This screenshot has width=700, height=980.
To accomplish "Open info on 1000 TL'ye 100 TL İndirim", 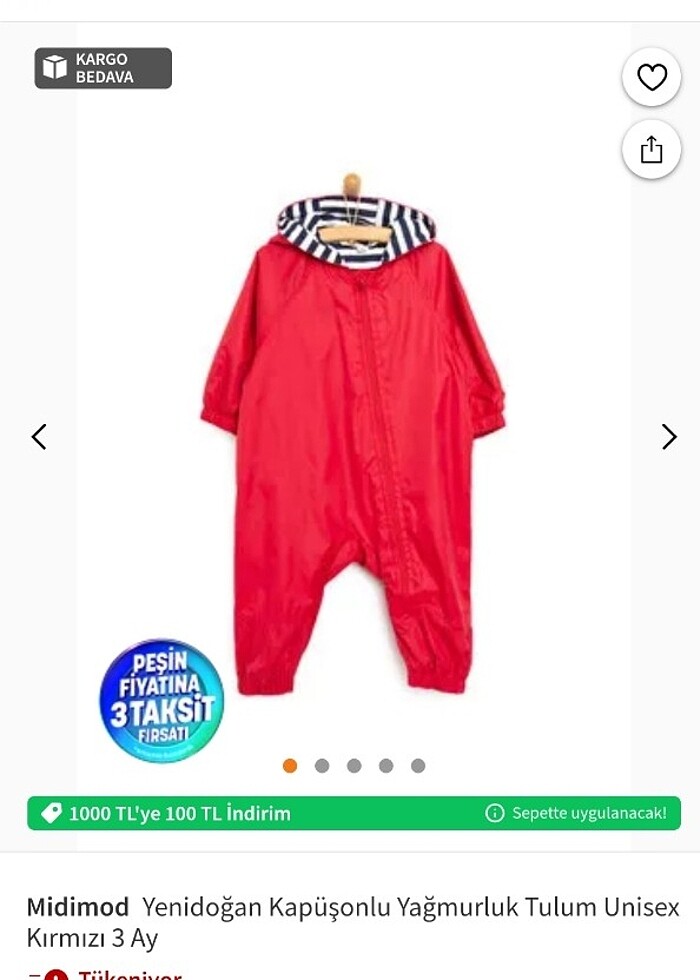I will tap(494, 813).
